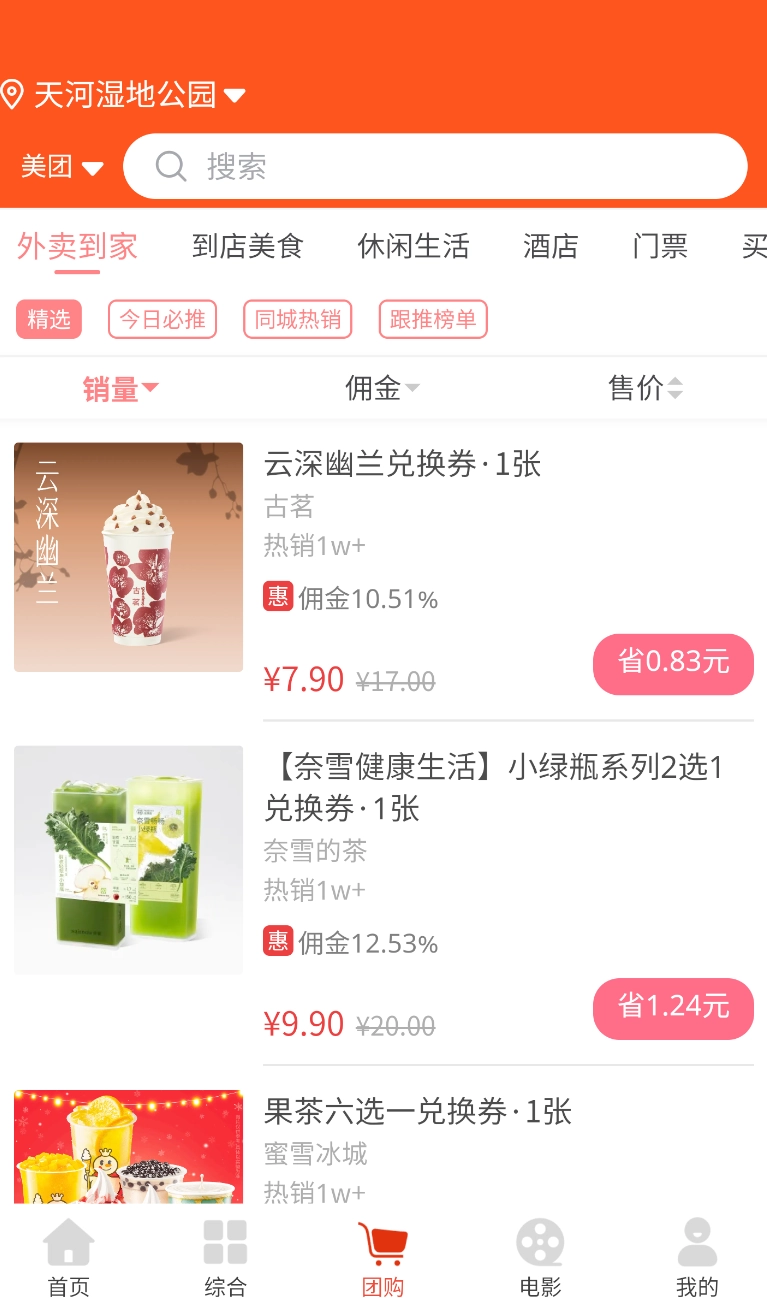The width and height of the screenshot is (767, 1298).
Task: Tap the 省0.83元 savings button
Action: tap(672, 664)
